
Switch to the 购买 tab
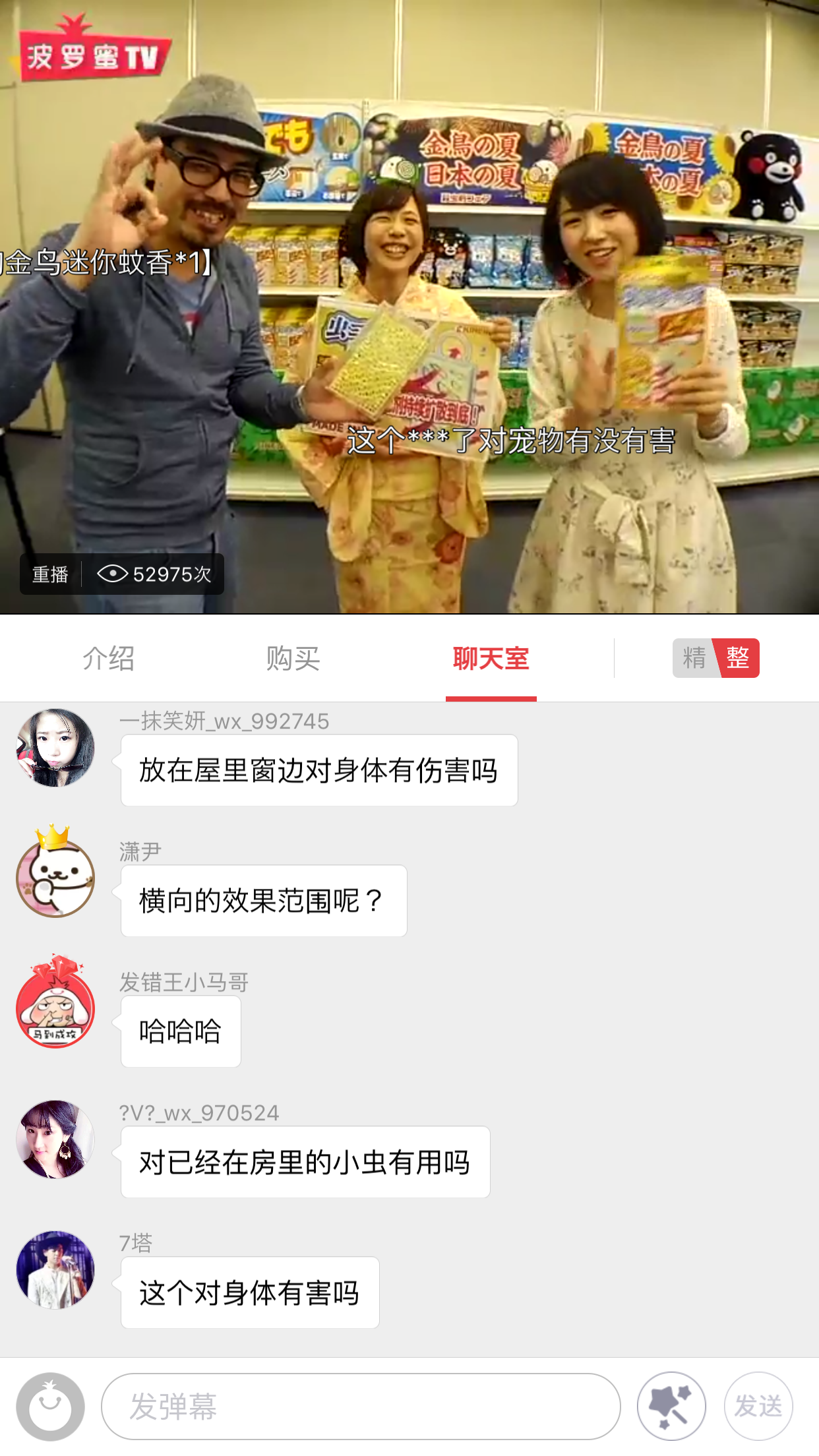[x=293, y=658]
